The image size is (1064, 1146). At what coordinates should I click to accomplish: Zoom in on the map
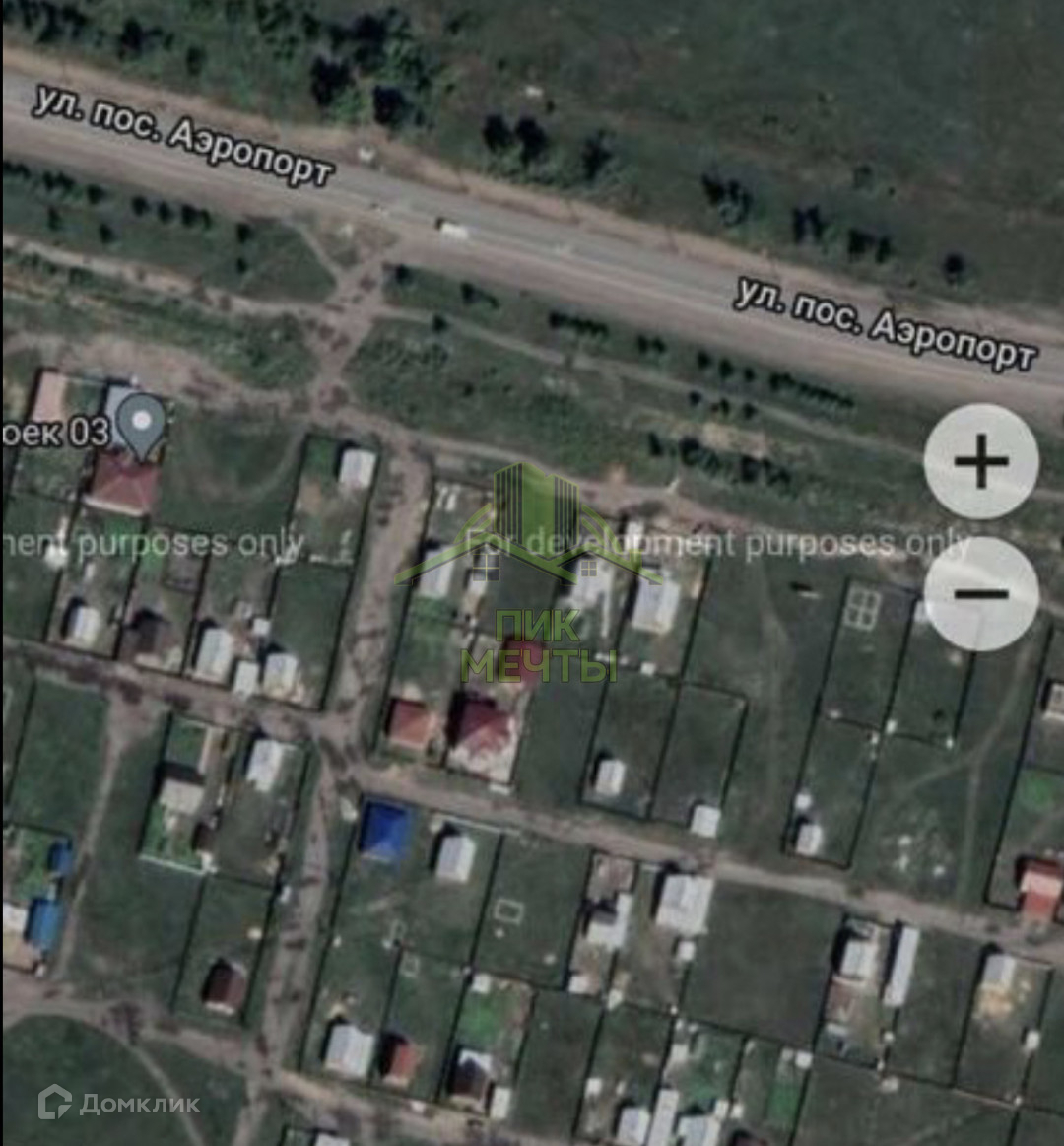(x=980, y=461)
